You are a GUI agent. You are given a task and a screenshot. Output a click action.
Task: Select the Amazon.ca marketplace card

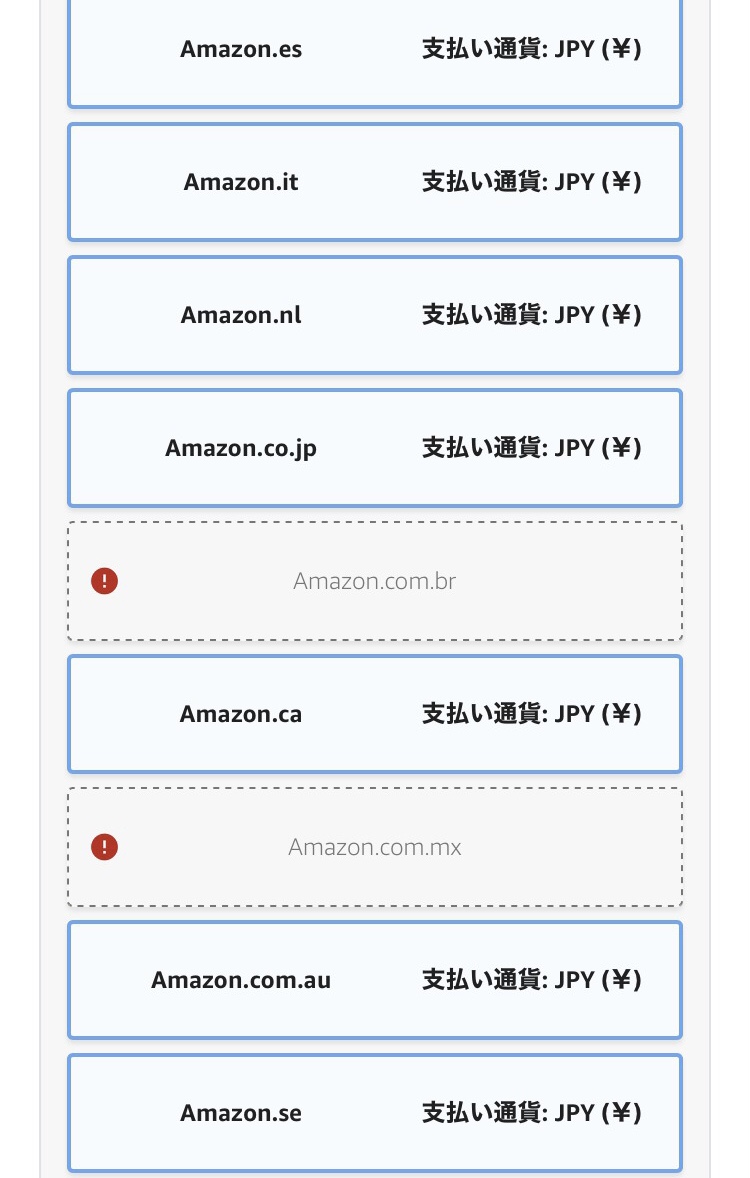pyautogui.click(x=375, y=714)
